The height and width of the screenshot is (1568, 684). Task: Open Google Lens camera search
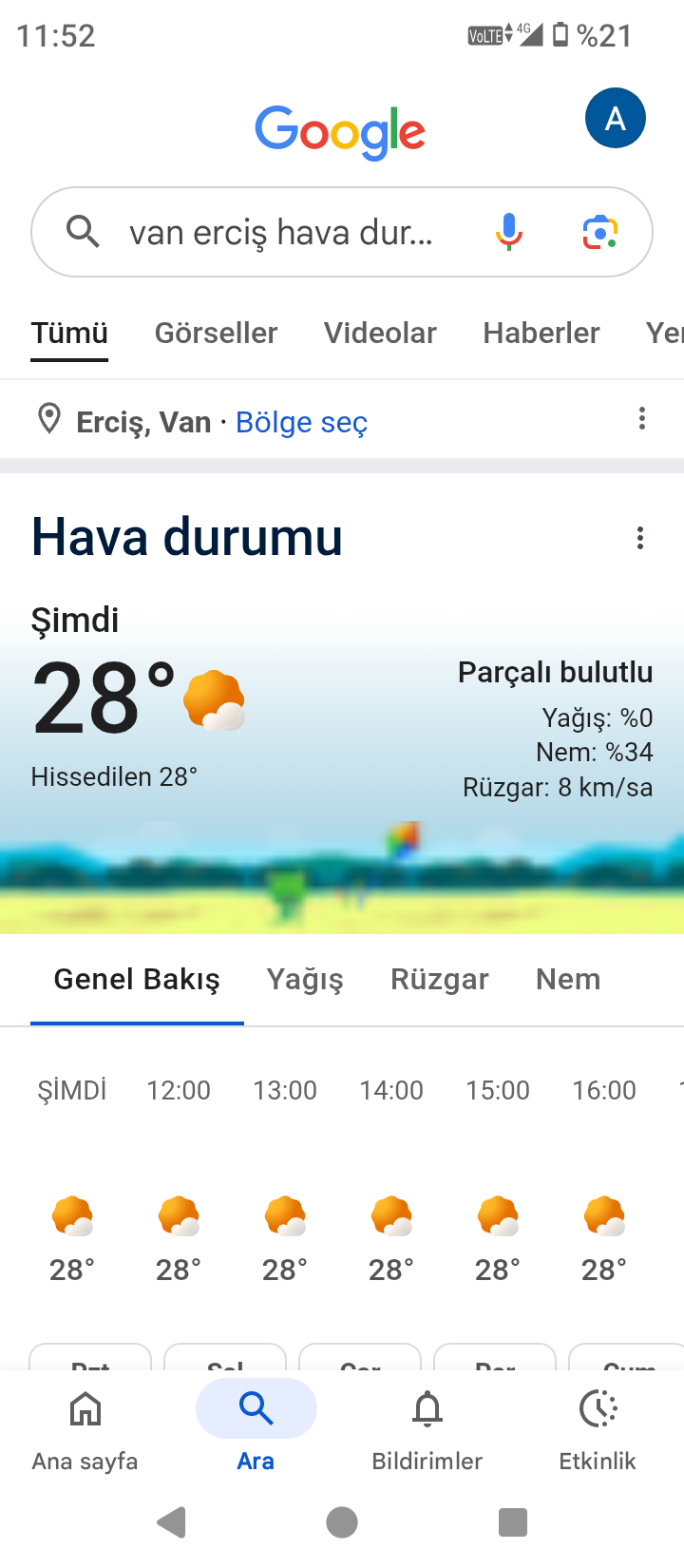click(x=600, y=232)
